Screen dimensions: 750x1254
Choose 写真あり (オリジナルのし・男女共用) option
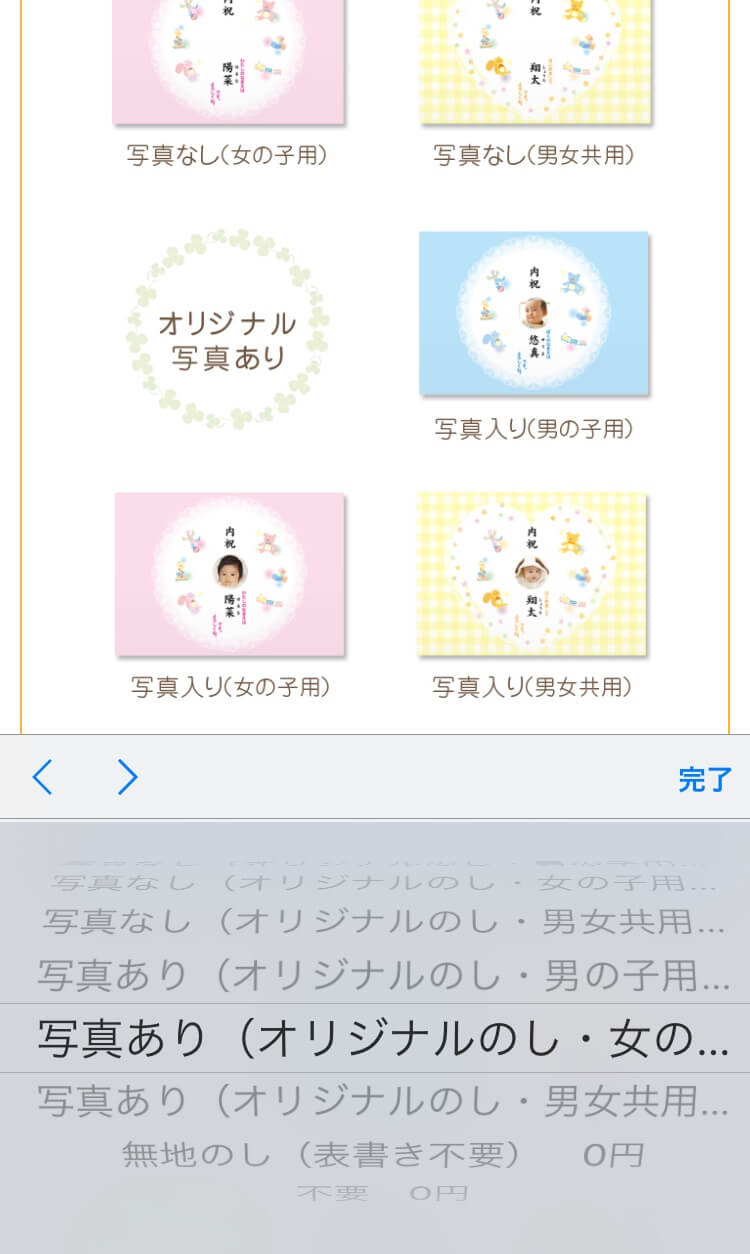click(x=383, y=1102)
